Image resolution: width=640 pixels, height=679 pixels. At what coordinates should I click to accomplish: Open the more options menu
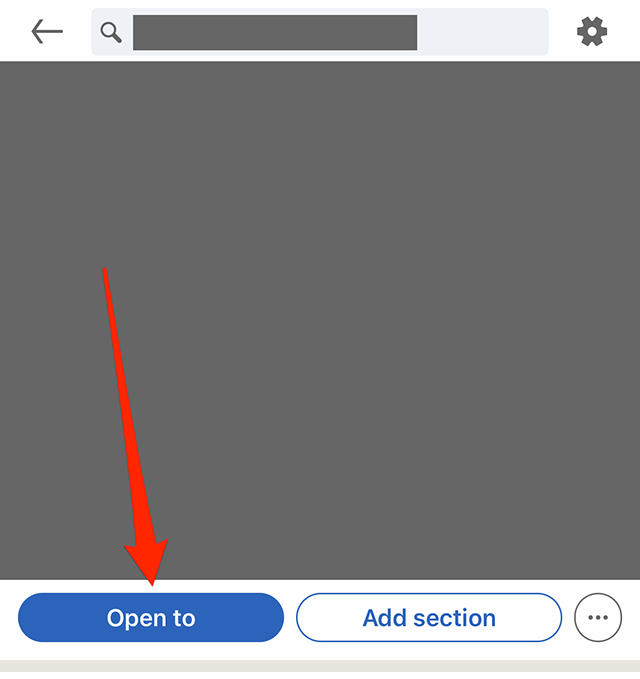click(598, 618)
